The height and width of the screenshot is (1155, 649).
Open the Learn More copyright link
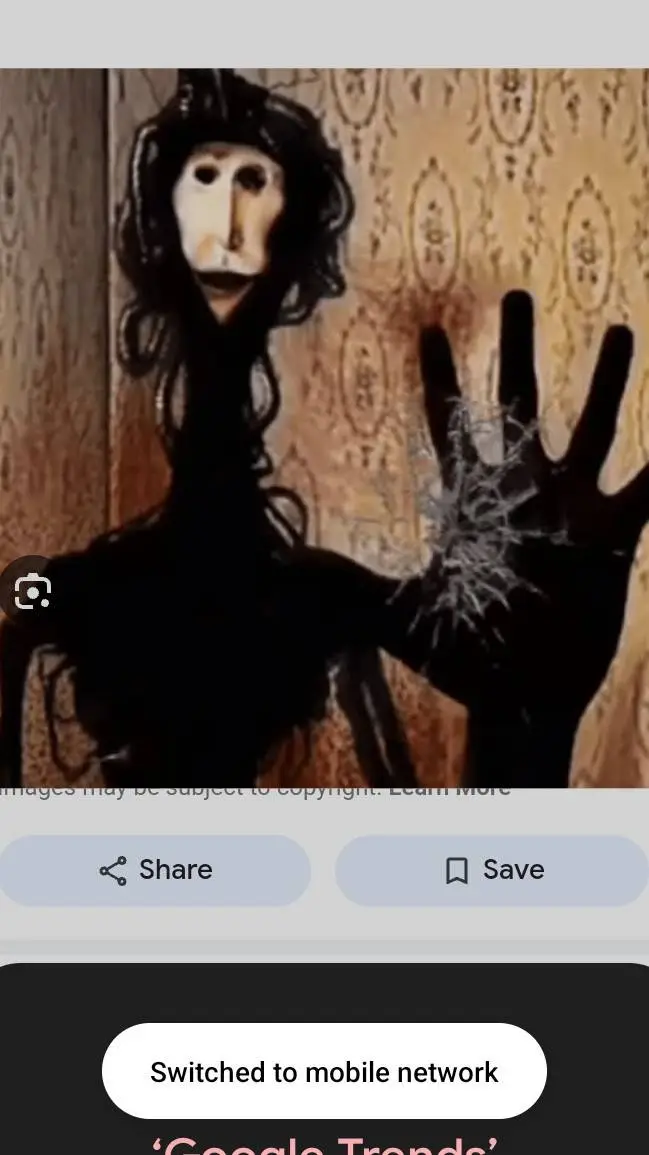[449, 790]
